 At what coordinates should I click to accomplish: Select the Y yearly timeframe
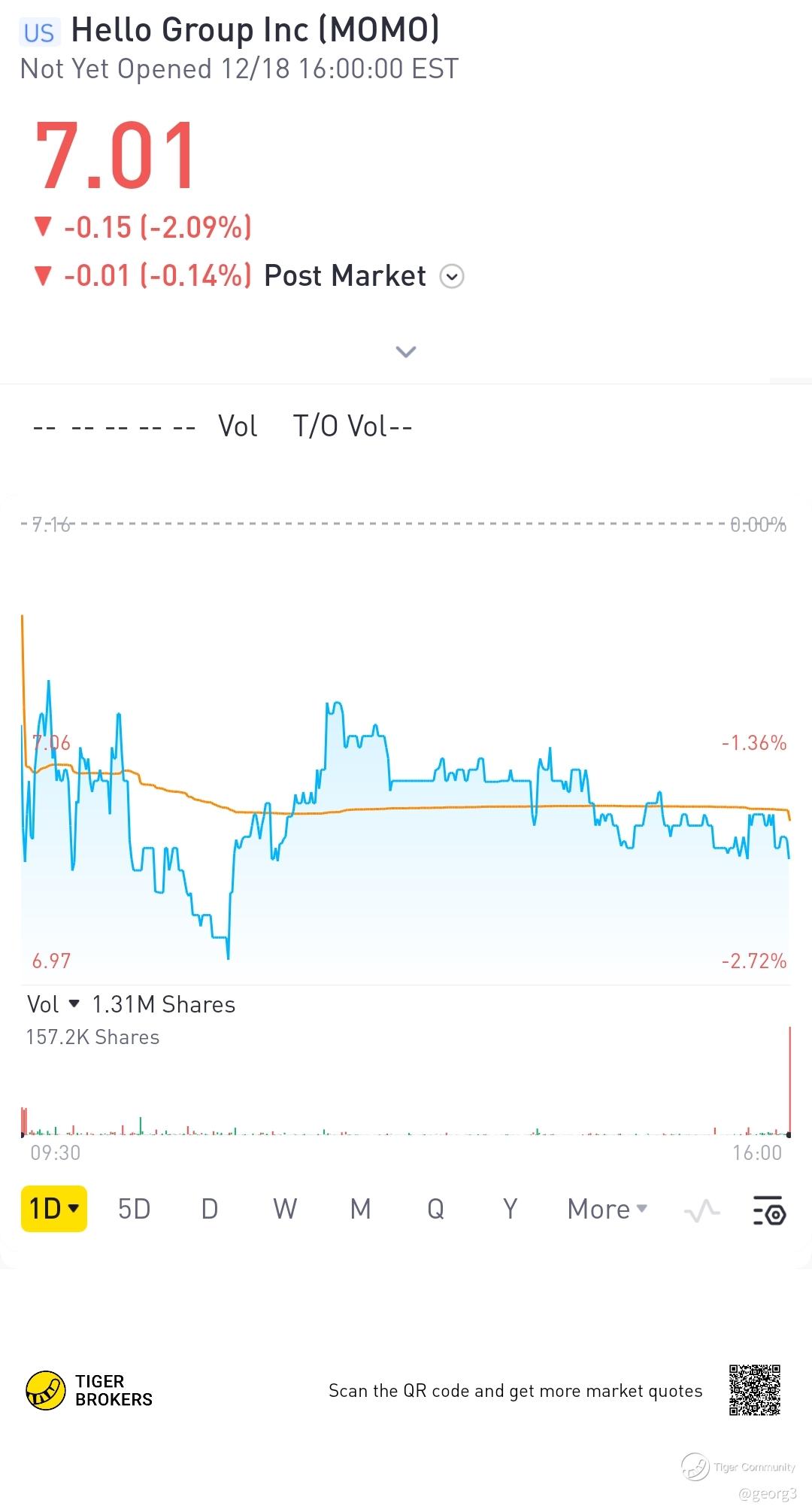[510, 1209]
